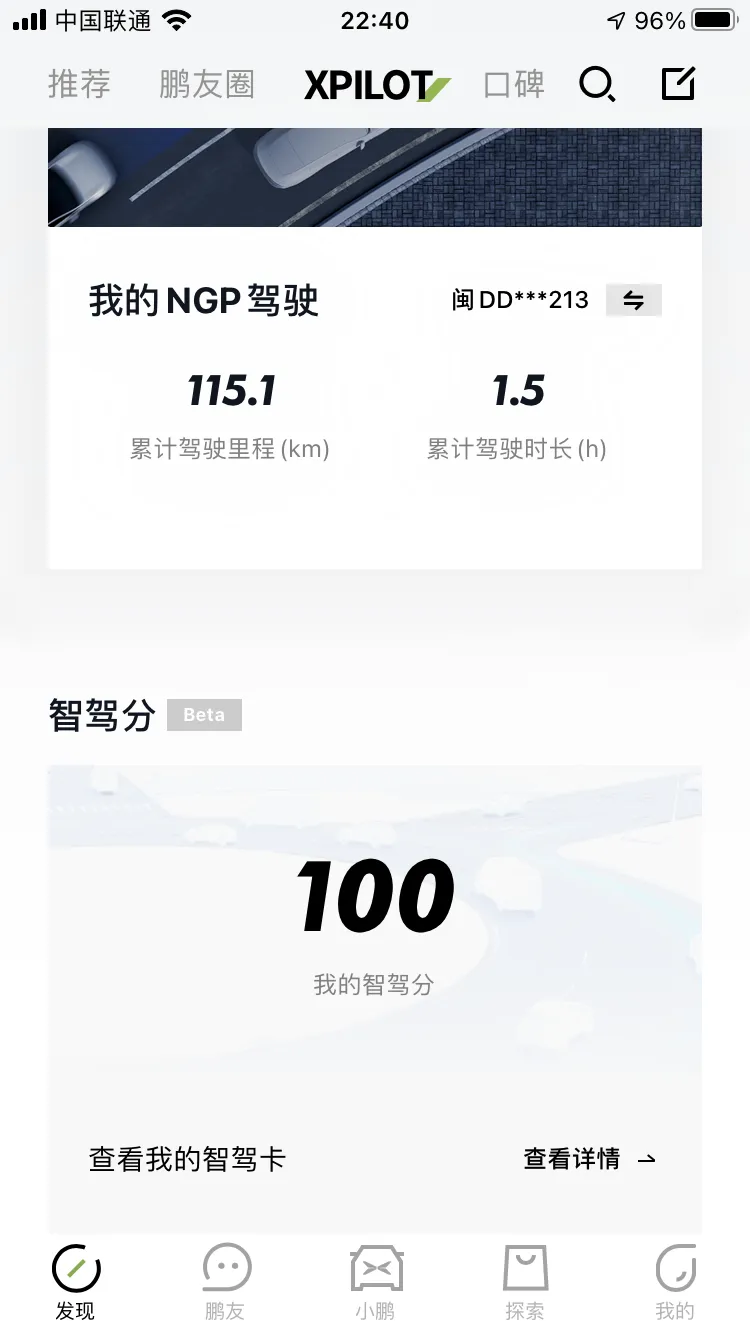
Task: Switch to the 探索 bottom tab
Action: click(x=525, y=1281)
